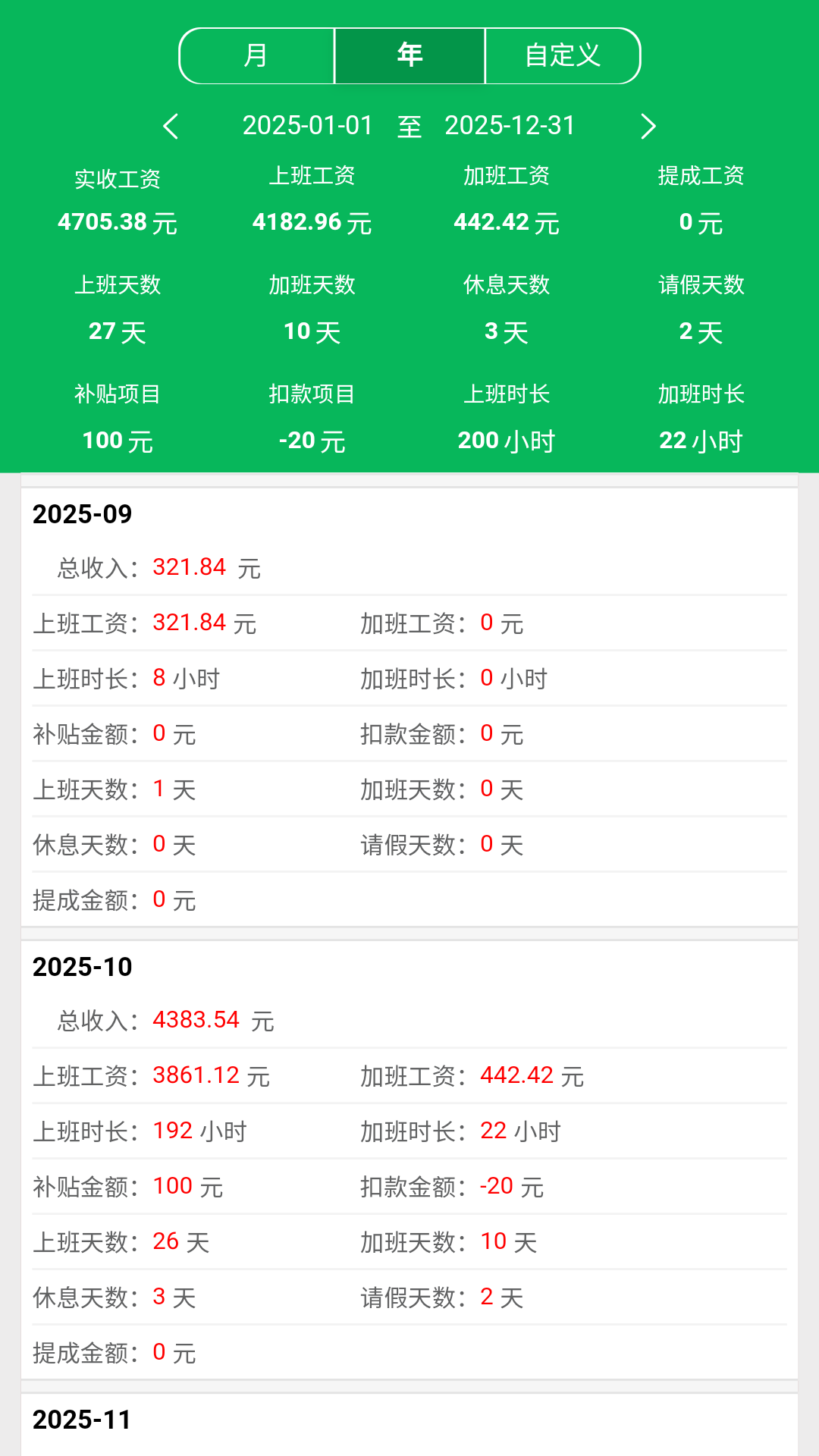Select the 年 (year) tab
Image resolution: width=819 pixels, height=1456 pixels.
[x=409, y=55]
